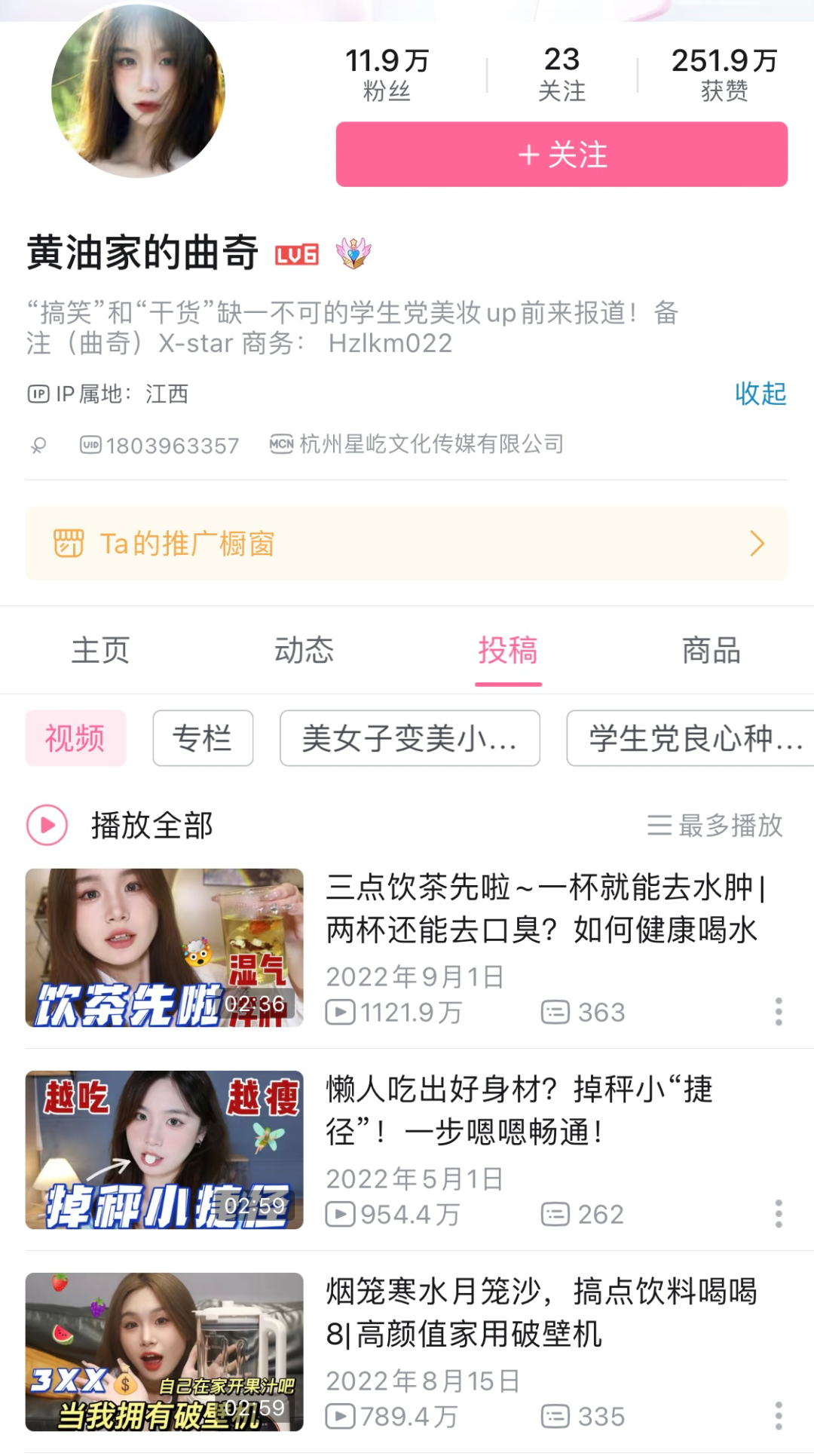Change sort order via 最多播放
This screenshot has height=1456, width=814.
715,825
